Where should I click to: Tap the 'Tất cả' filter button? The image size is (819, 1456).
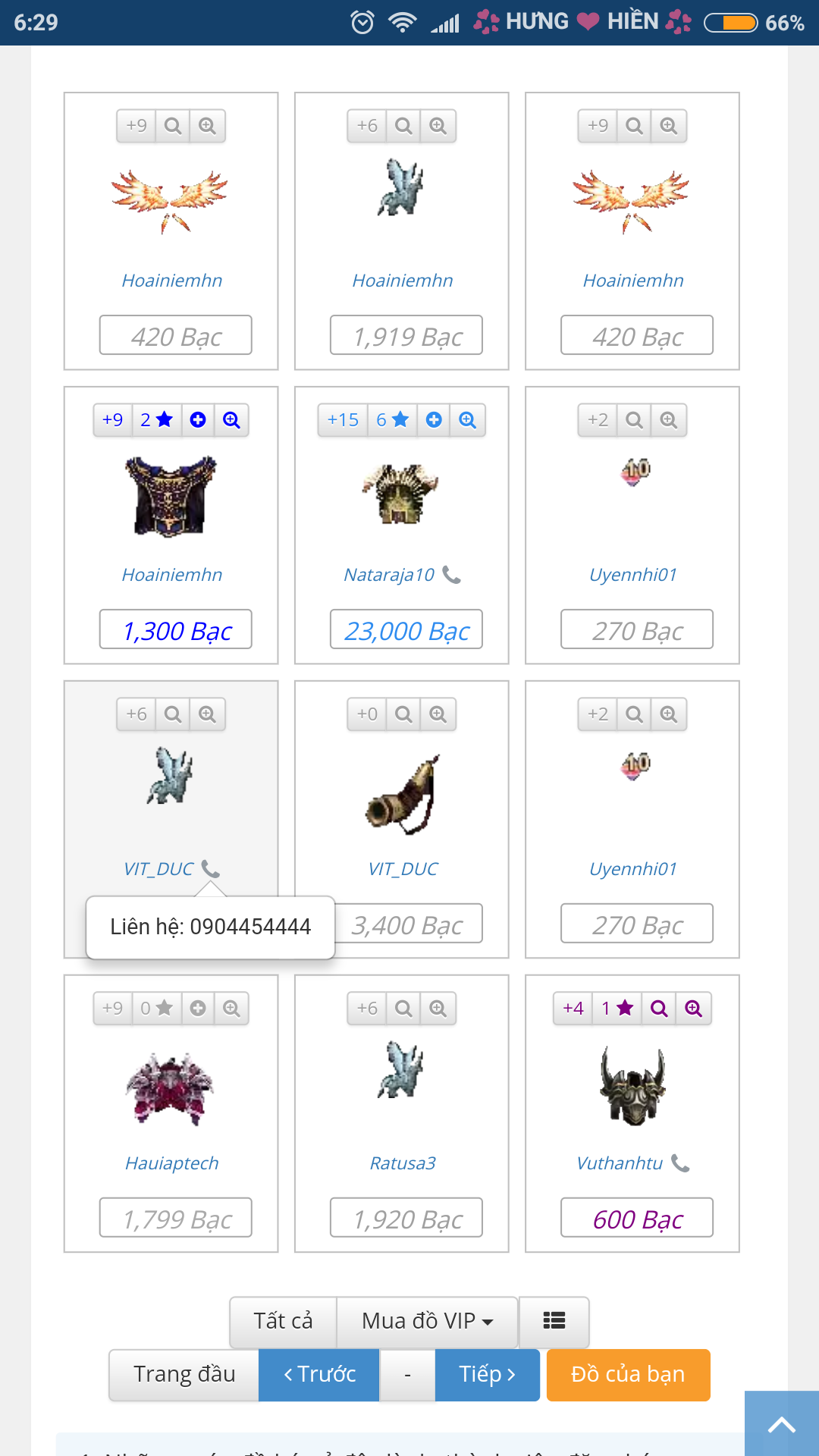point(283,1321)
